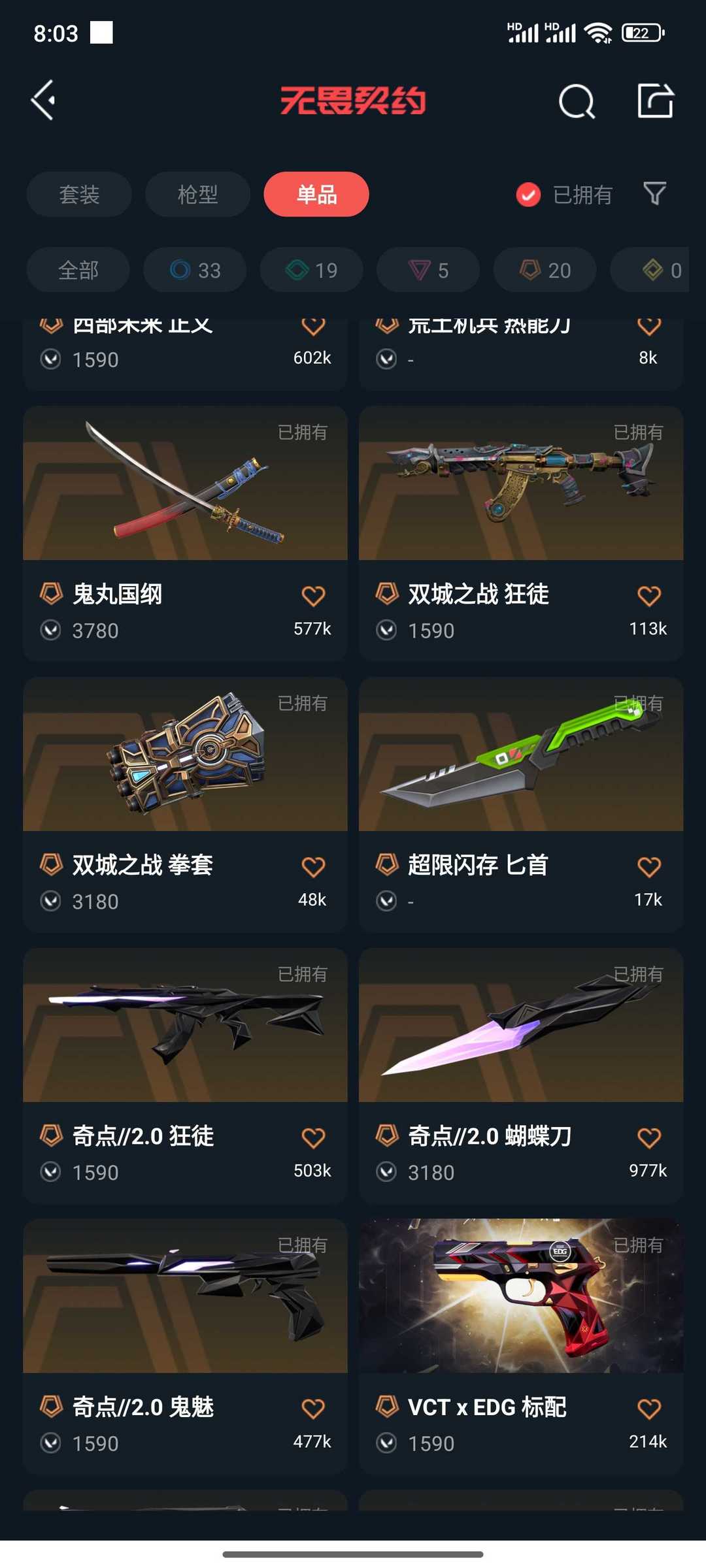Like the 双城之战 狂徒 skin
The height and width of the screenshot is (1568, 706).
click(x=648, y=596)
